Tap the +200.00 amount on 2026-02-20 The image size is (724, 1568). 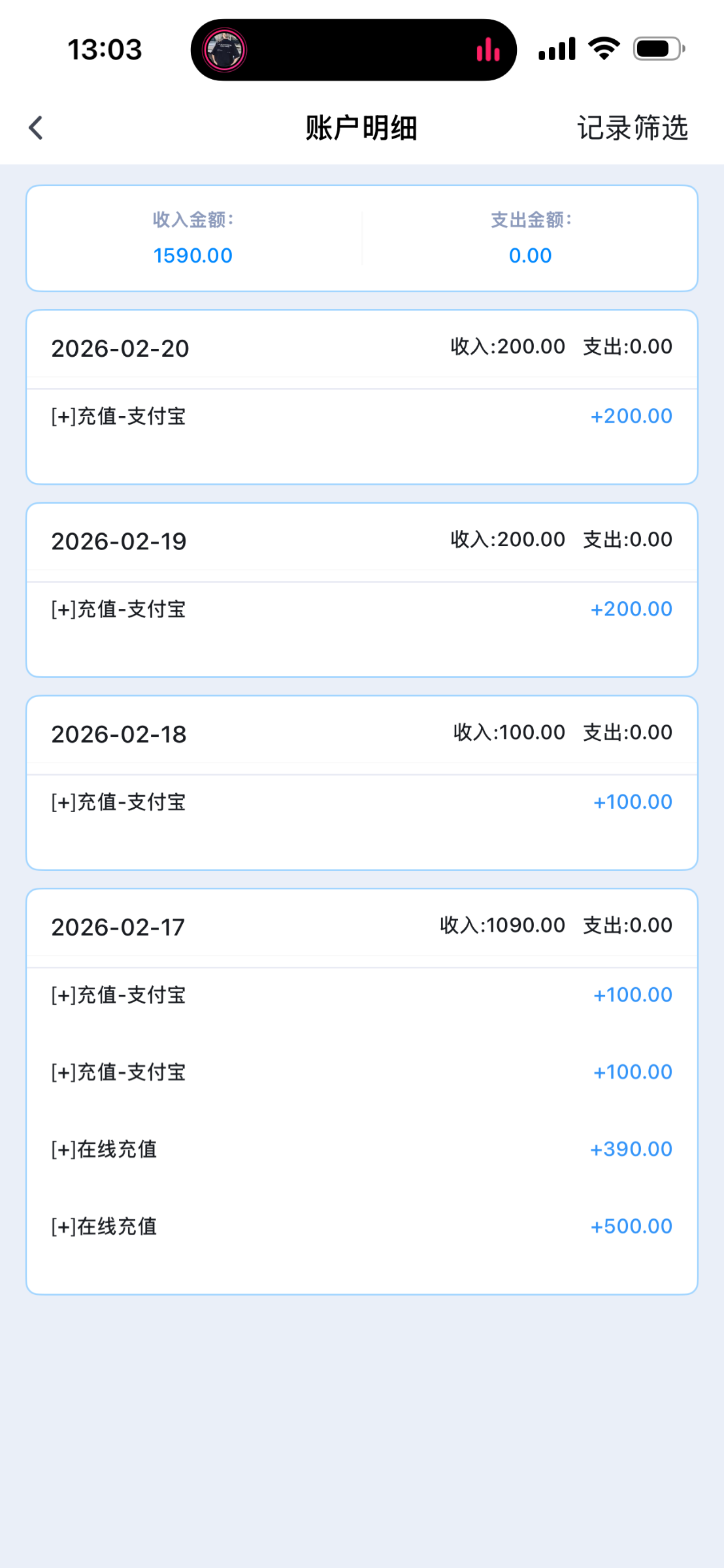(x=631, y=416)
